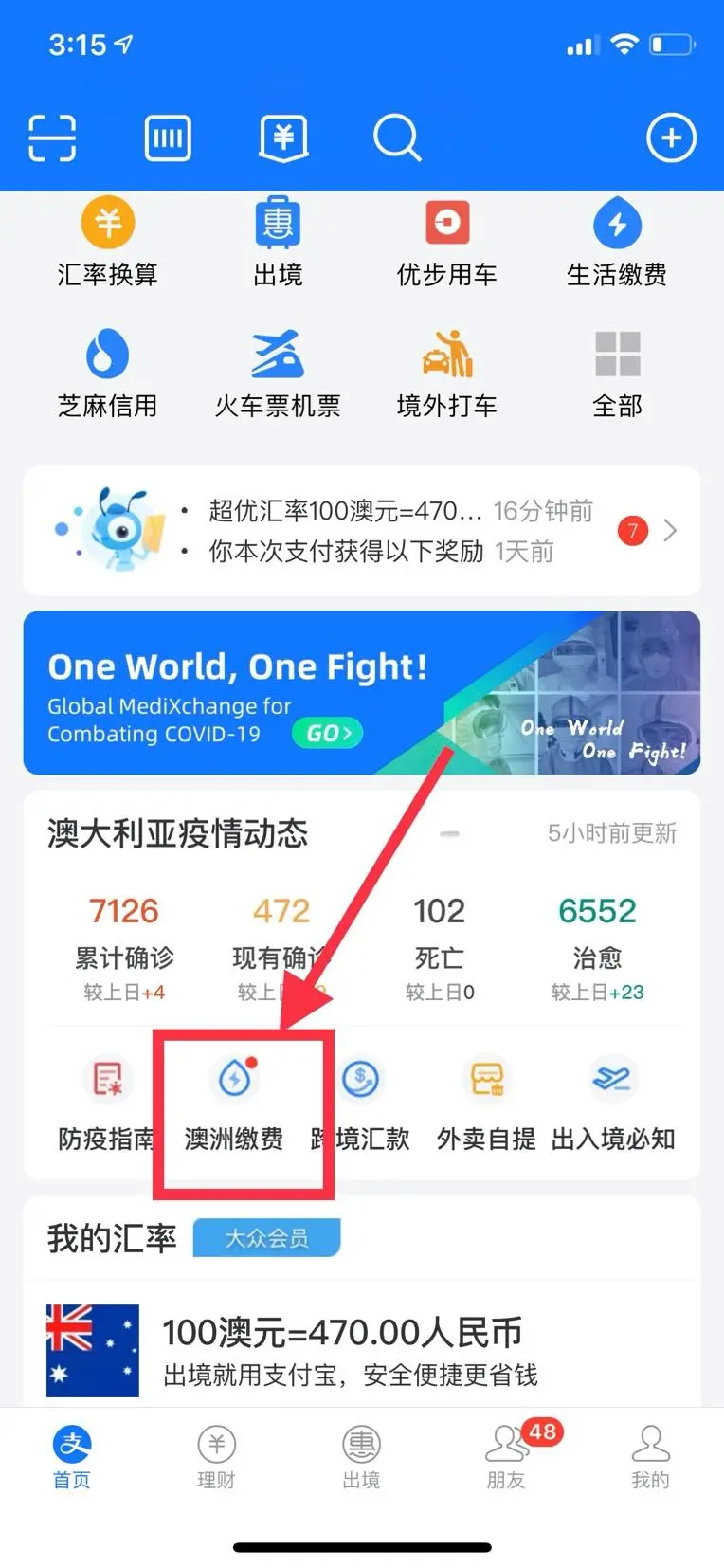Tap GO on One World banner
This screenshot has width=724, height=1568.
pyautogui.click(x=327, y=733)
